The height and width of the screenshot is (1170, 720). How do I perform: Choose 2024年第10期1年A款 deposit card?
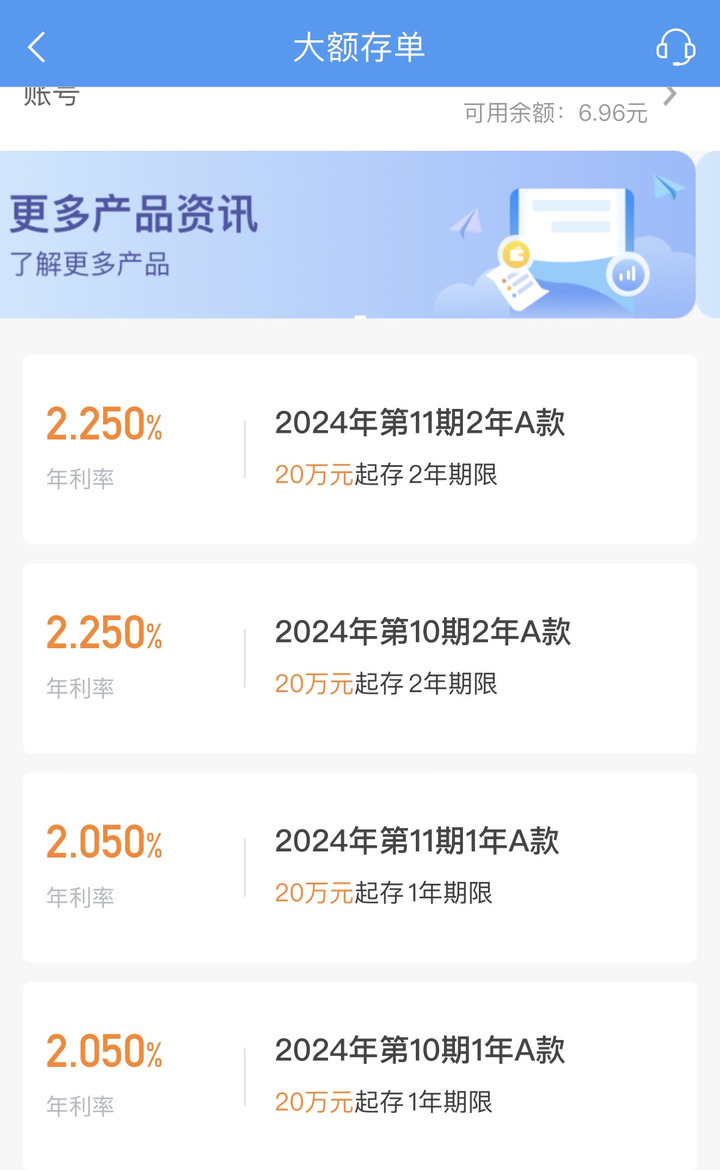pyautogui.click(x=360, y=1076)
